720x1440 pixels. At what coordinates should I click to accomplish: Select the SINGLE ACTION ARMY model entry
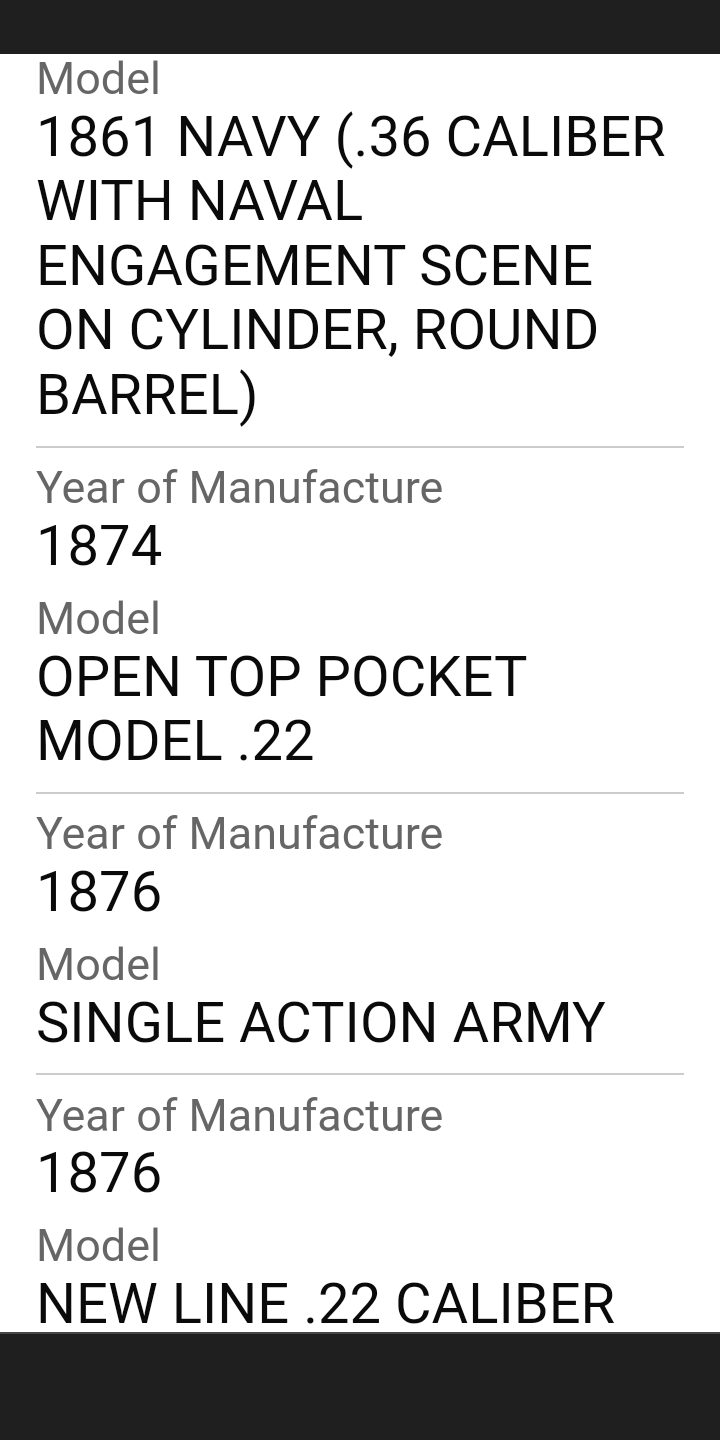click(x=320, y=1022)
